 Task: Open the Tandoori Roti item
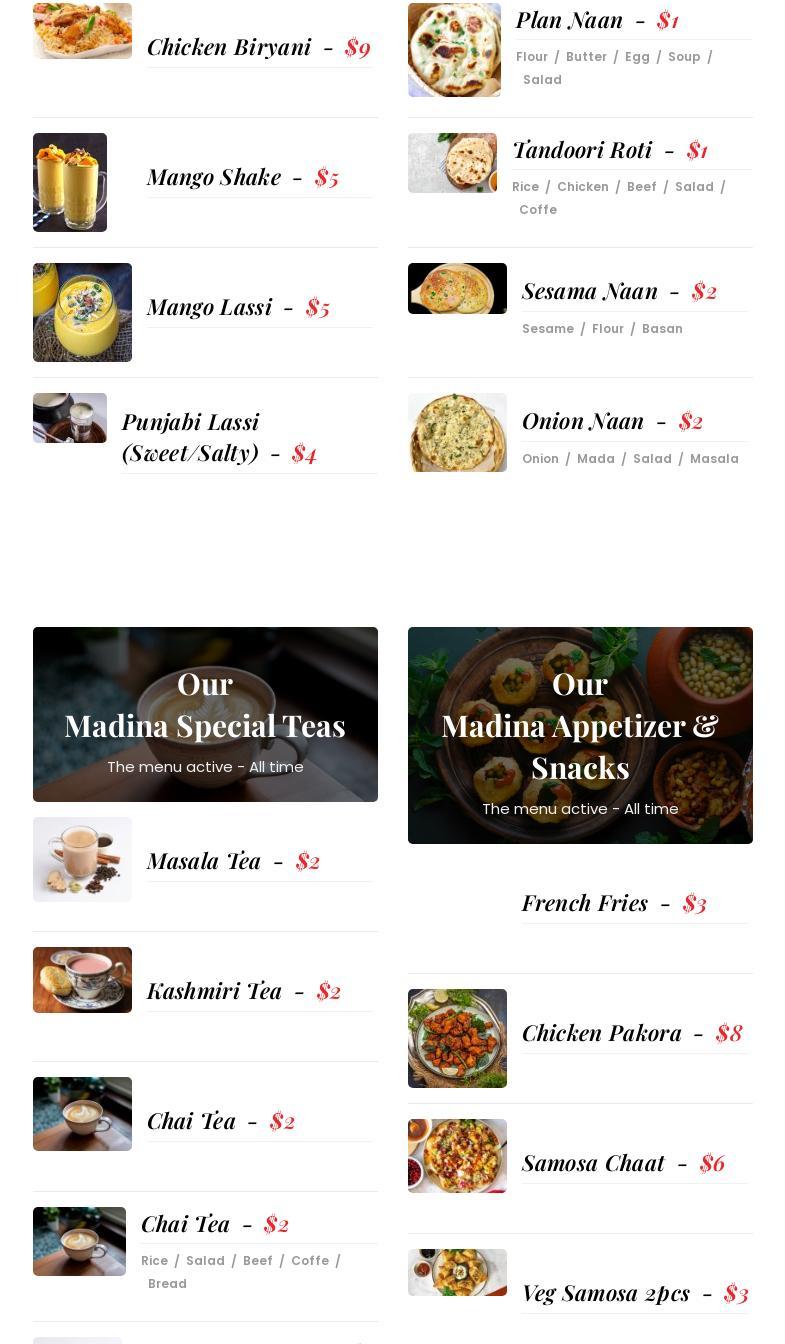[x=582, y=150]
